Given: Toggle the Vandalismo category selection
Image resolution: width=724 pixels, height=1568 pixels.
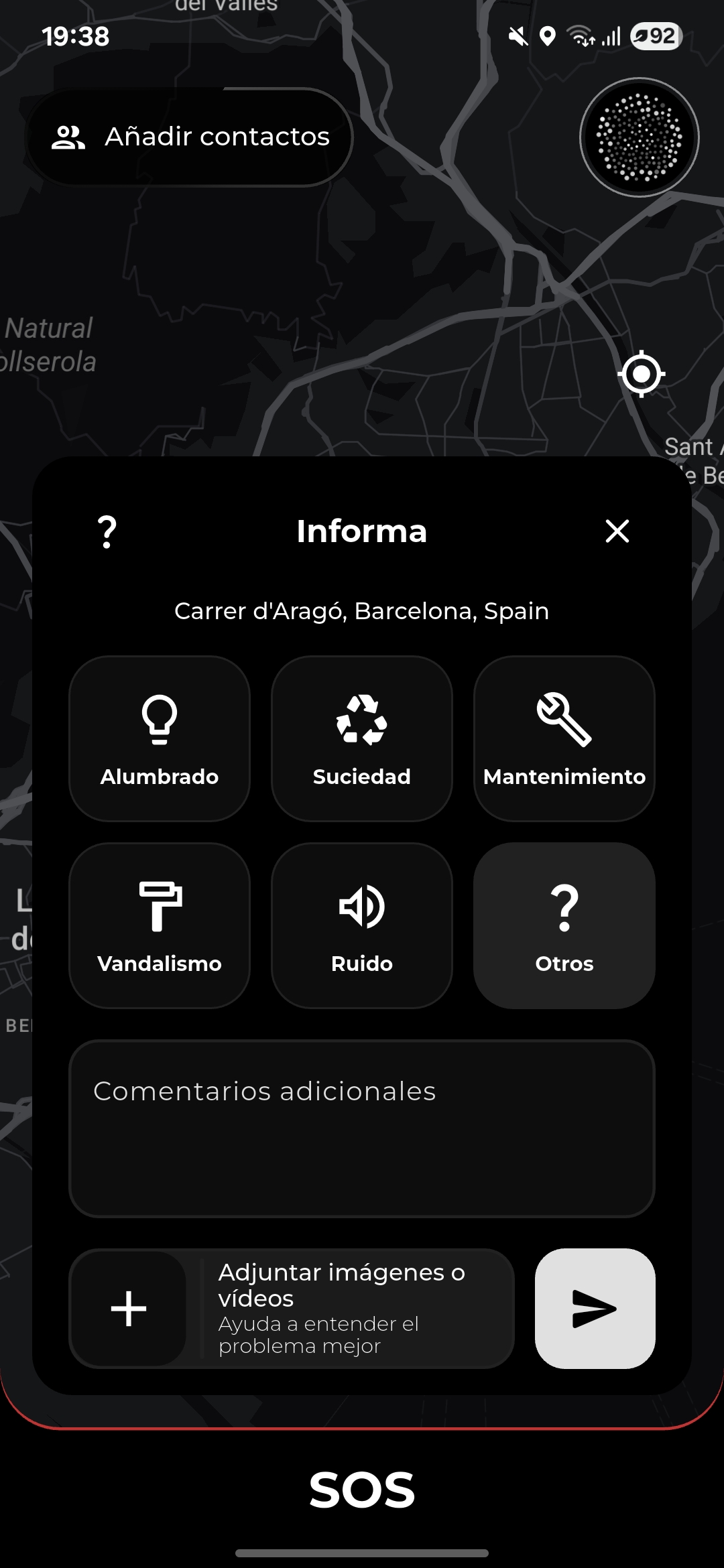Looking at the screenshot, I should coord(159,926).
